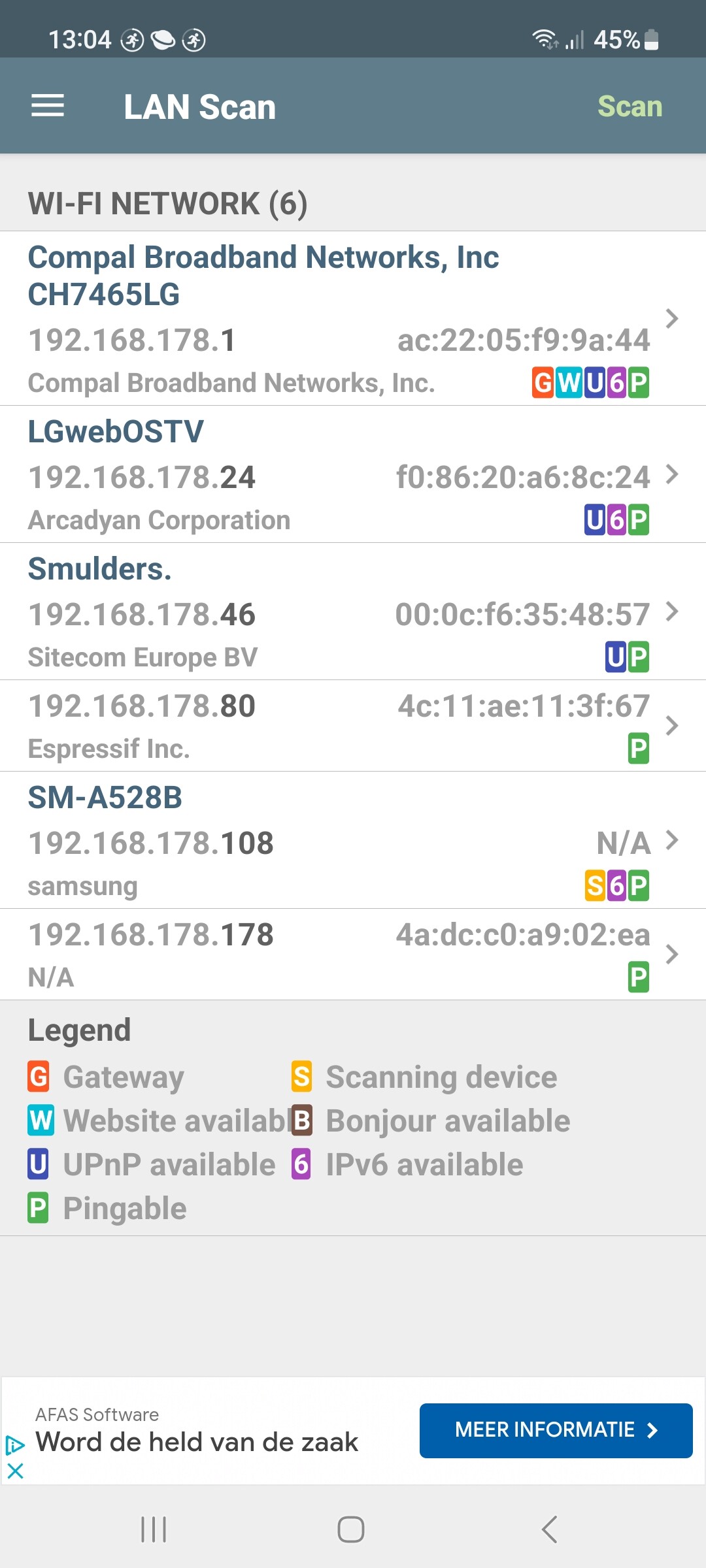Go to home screen via the home button
Screen dimensions: 706x1568
[351, 1529]
